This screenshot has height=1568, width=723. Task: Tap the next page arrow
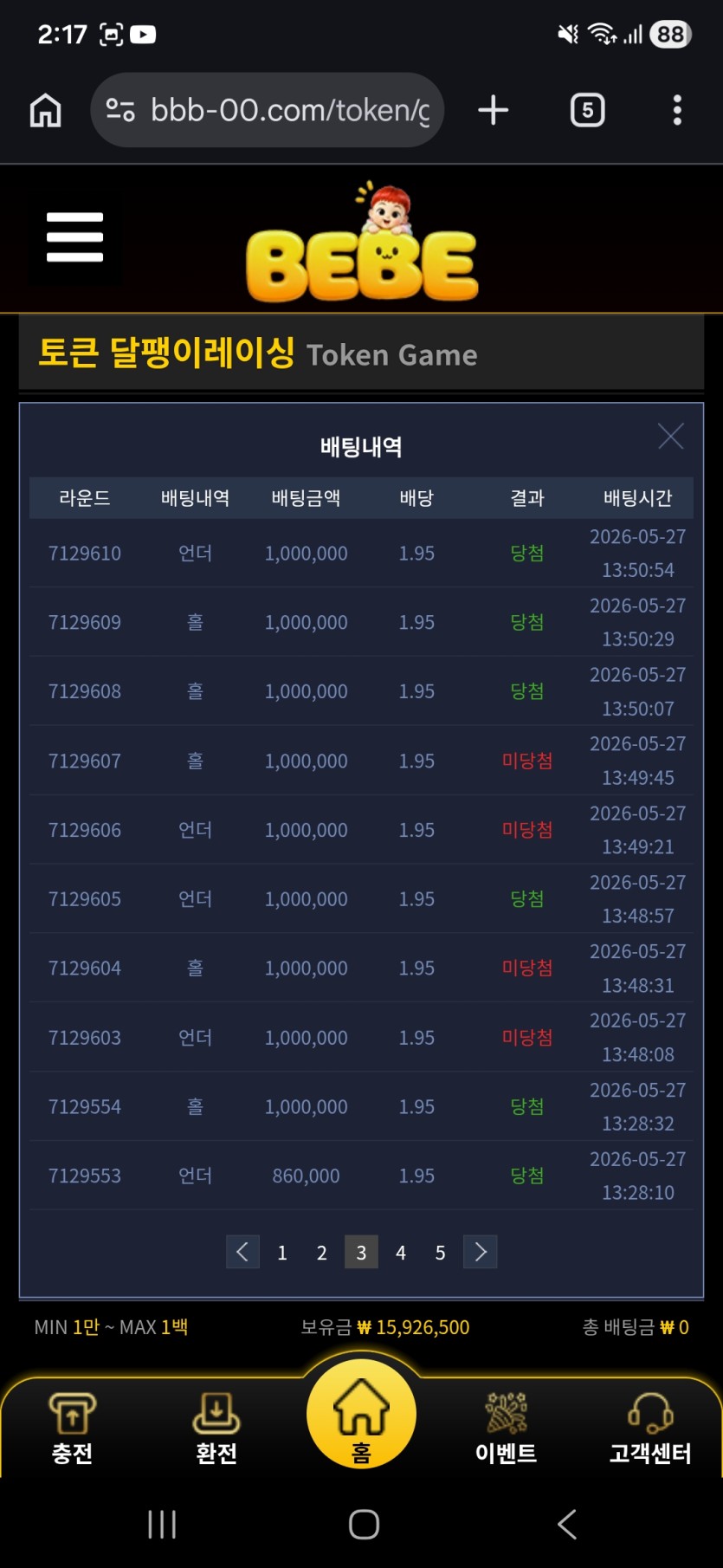click(481, 1252)
